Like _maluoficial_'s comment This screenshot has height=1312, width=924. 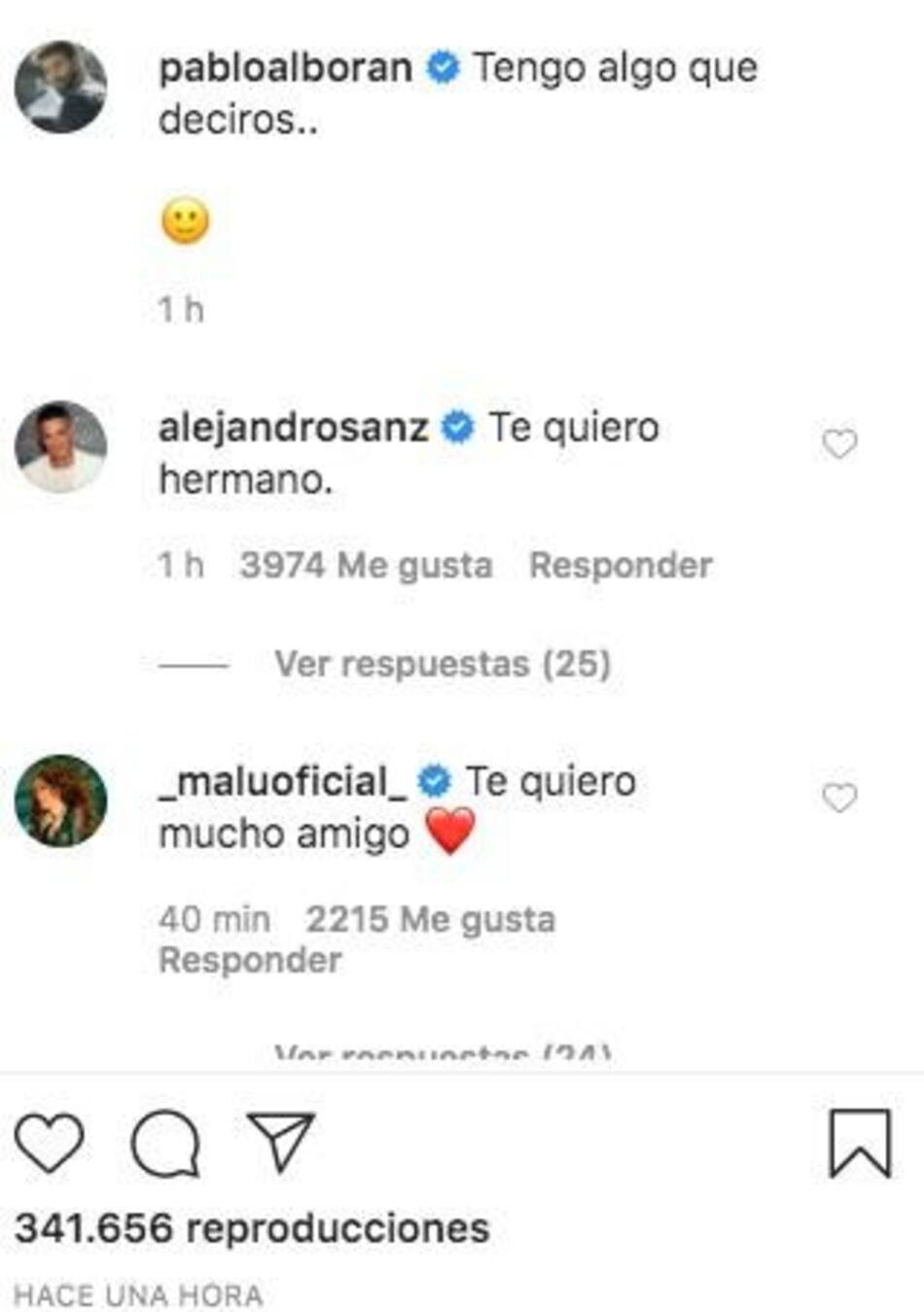839,798
